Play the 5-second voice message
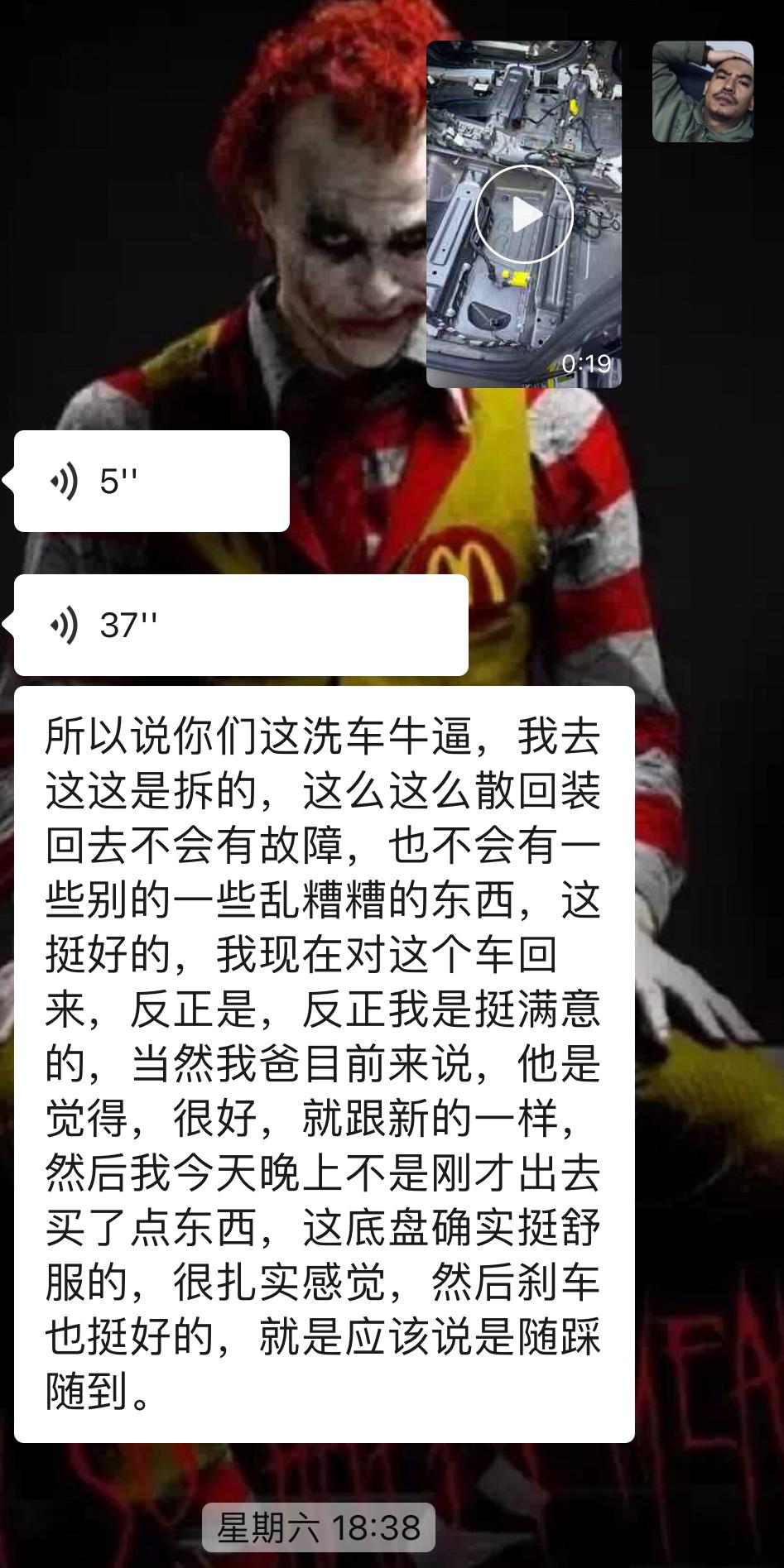Viewport: 784px width, 1568px height. tap(152, 481)
